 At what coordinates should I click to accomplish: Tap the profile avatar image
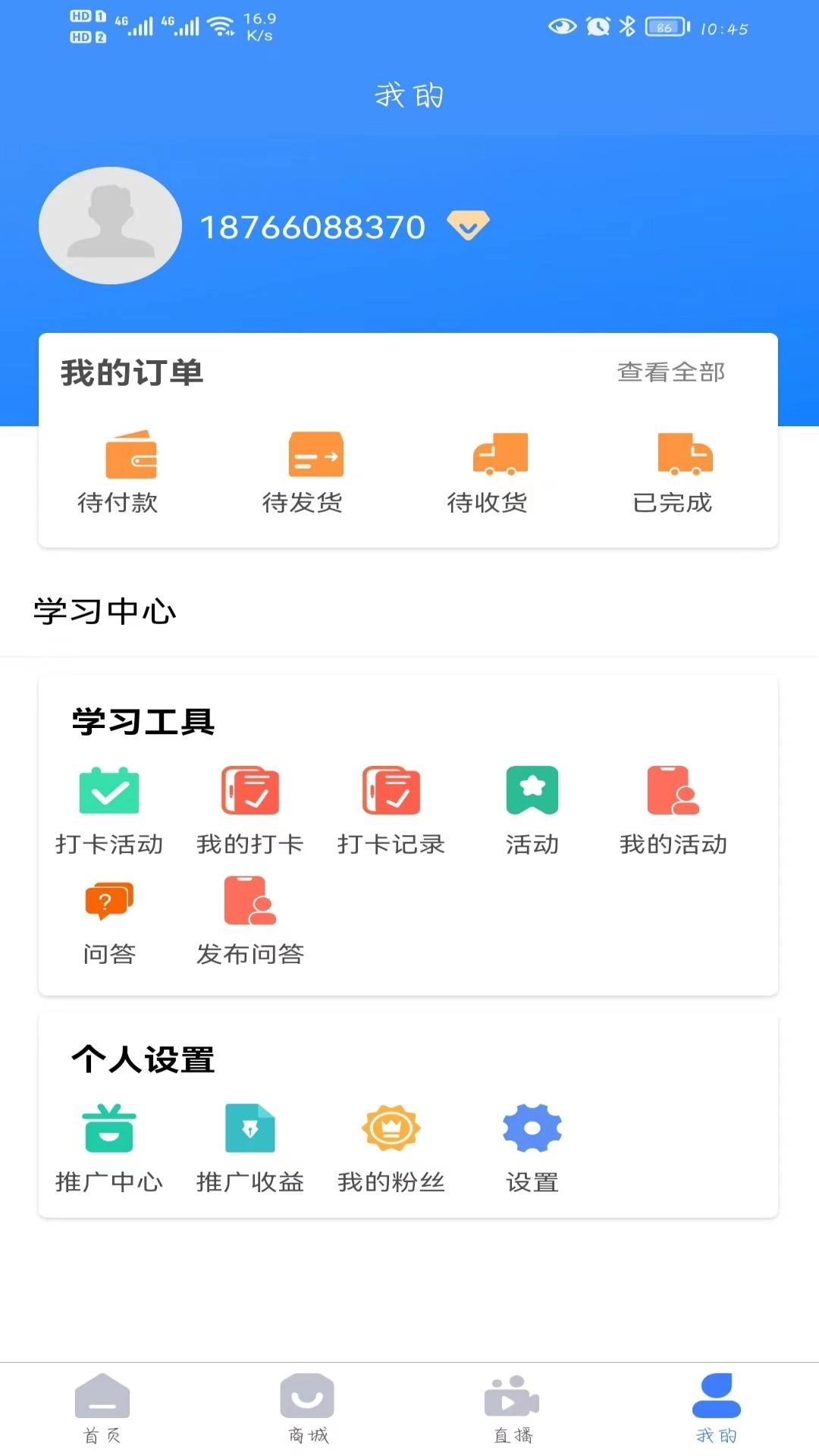click(110, 225)
